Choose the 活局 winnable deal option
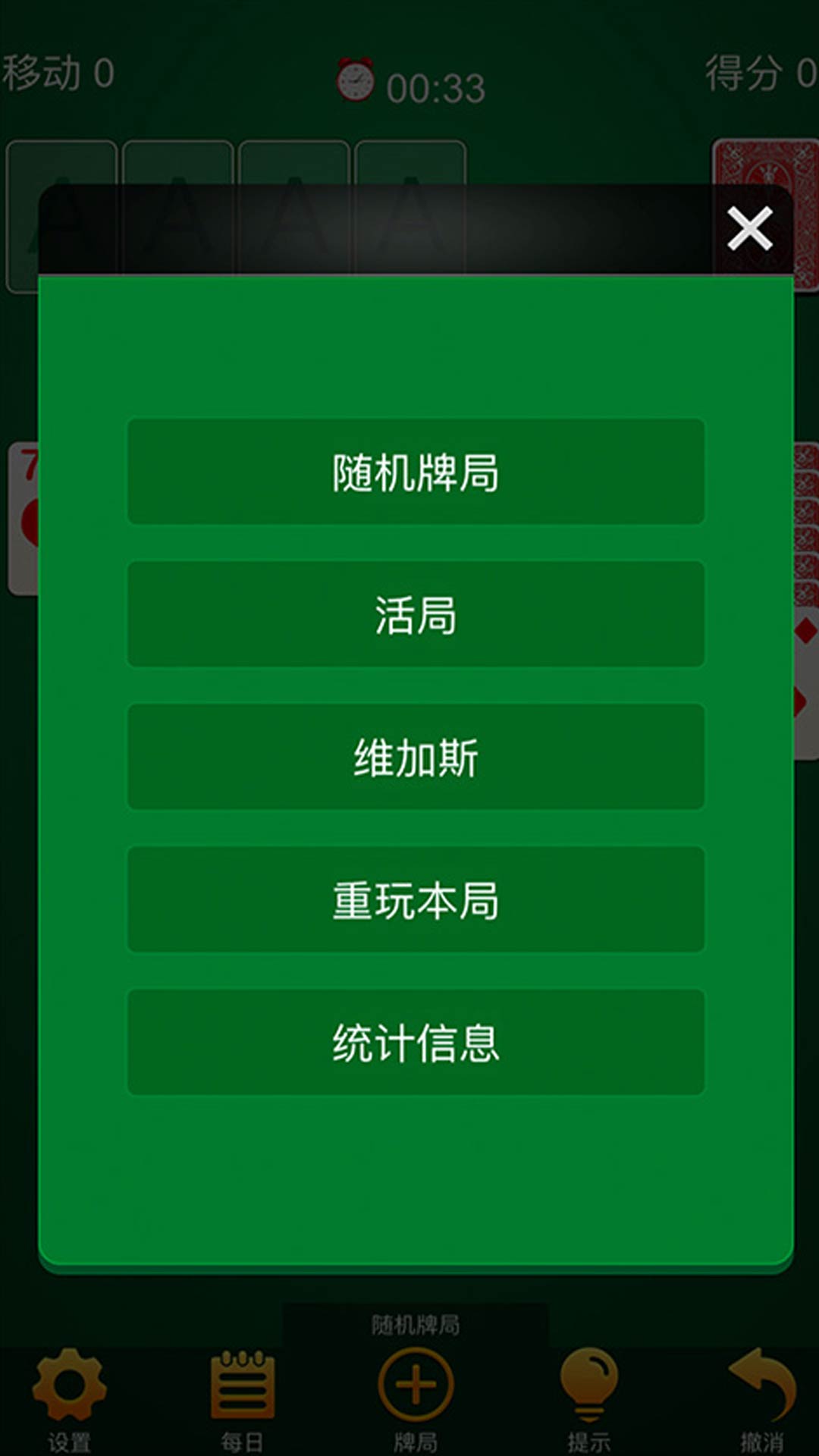The width and height of the screenshot is (819, 1456). pos(416,613)
